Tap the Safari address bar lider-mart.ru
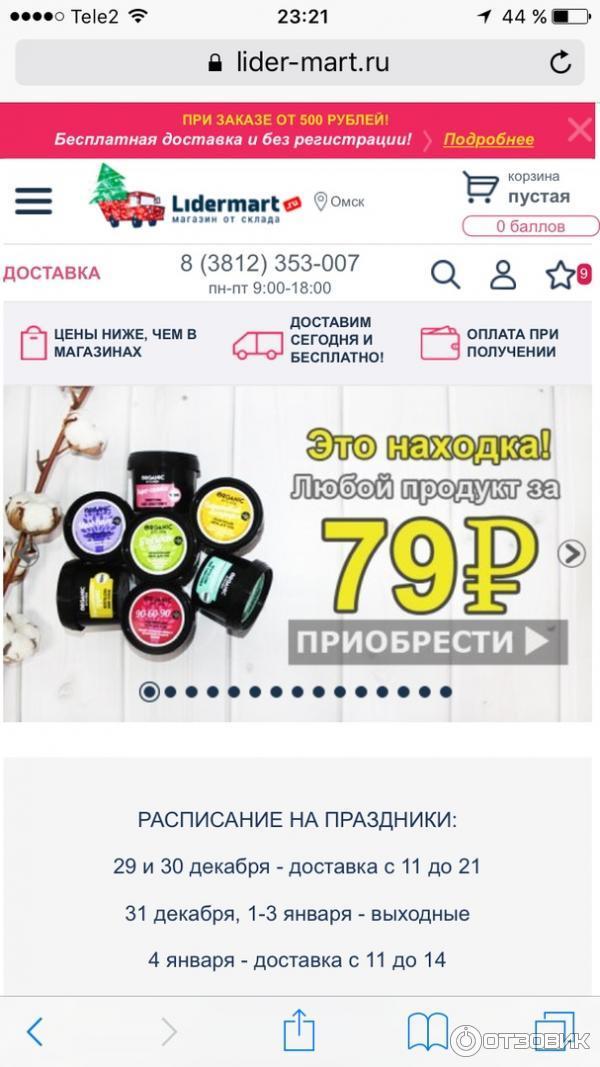600x1067 pixels. 300,62
